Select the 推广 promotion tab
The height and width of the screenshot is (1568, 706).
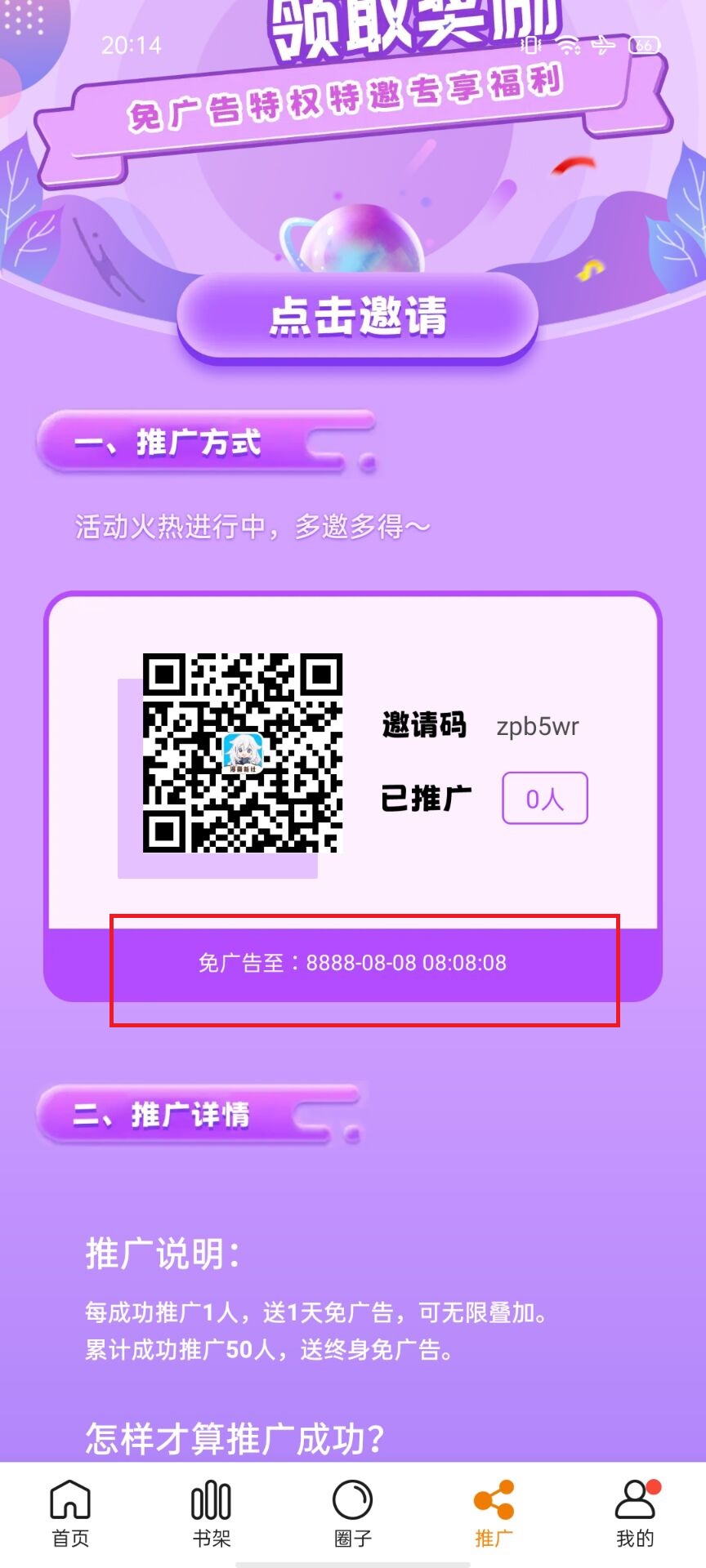coord(494,1513)
